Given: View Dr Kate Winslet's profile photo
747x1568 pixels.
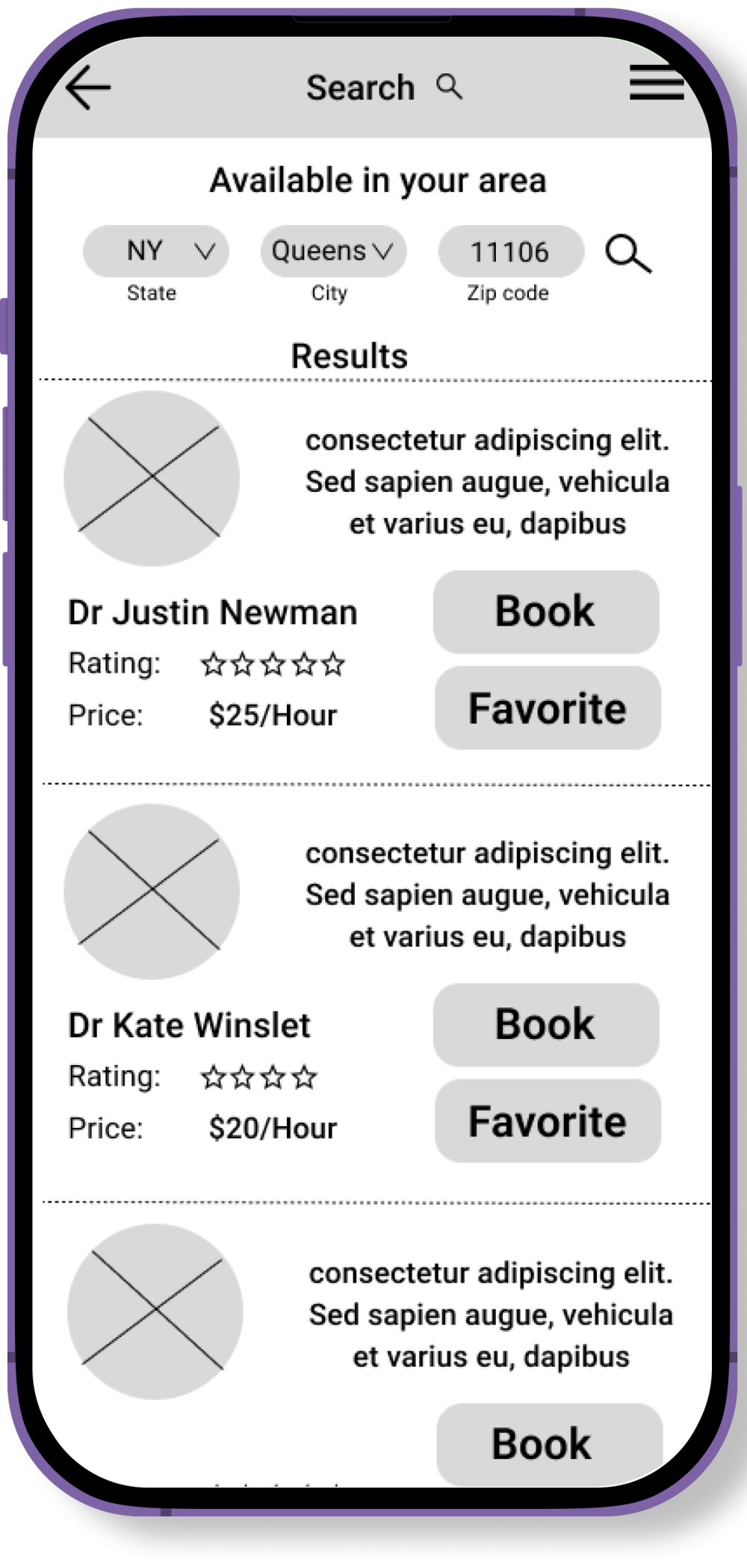Looking at the screenshot, I should (152, 891).
